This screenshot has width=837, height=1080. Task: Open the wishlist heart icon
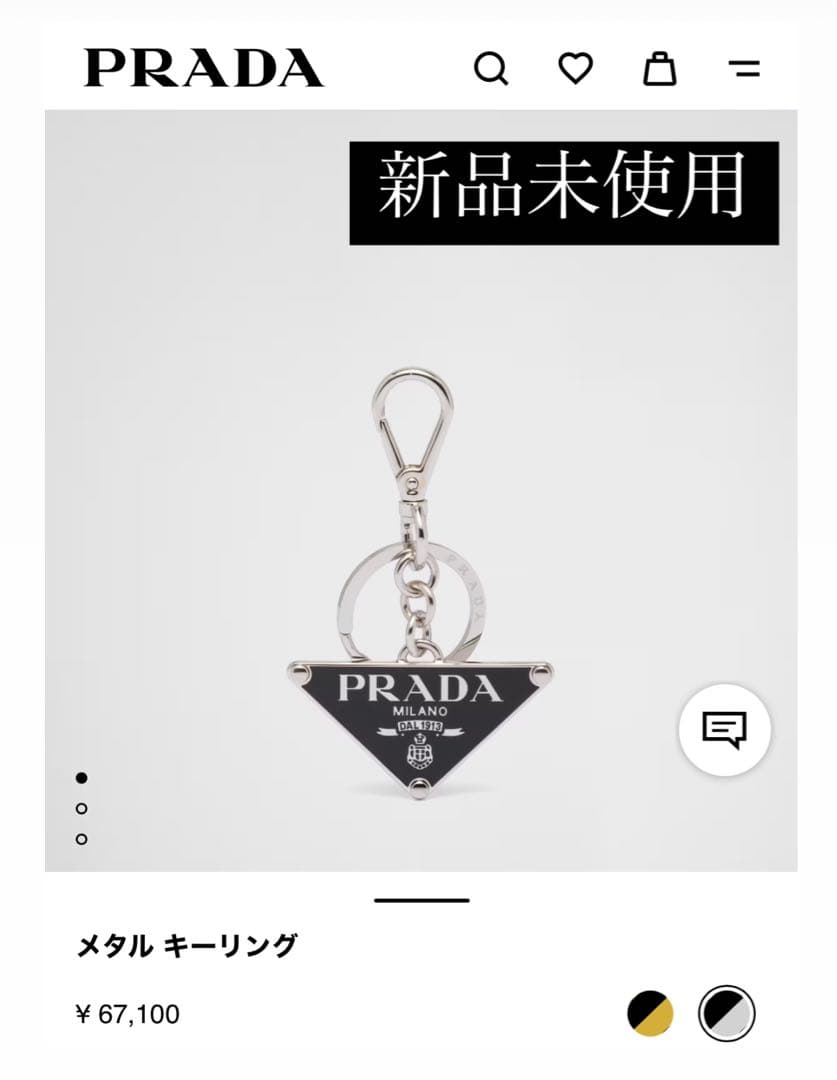575,69
